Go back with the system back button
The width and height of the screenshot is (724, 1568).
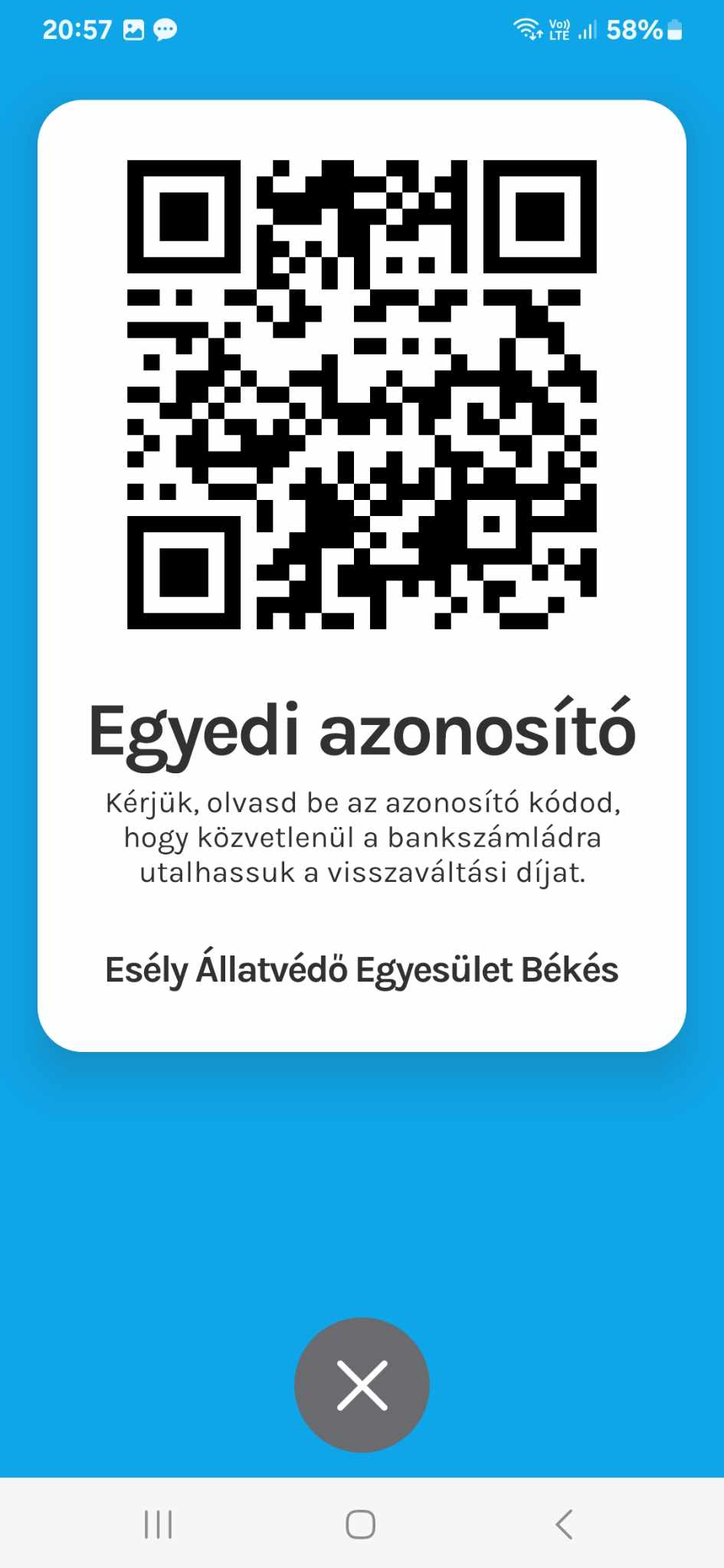[x=564, y=1524]
